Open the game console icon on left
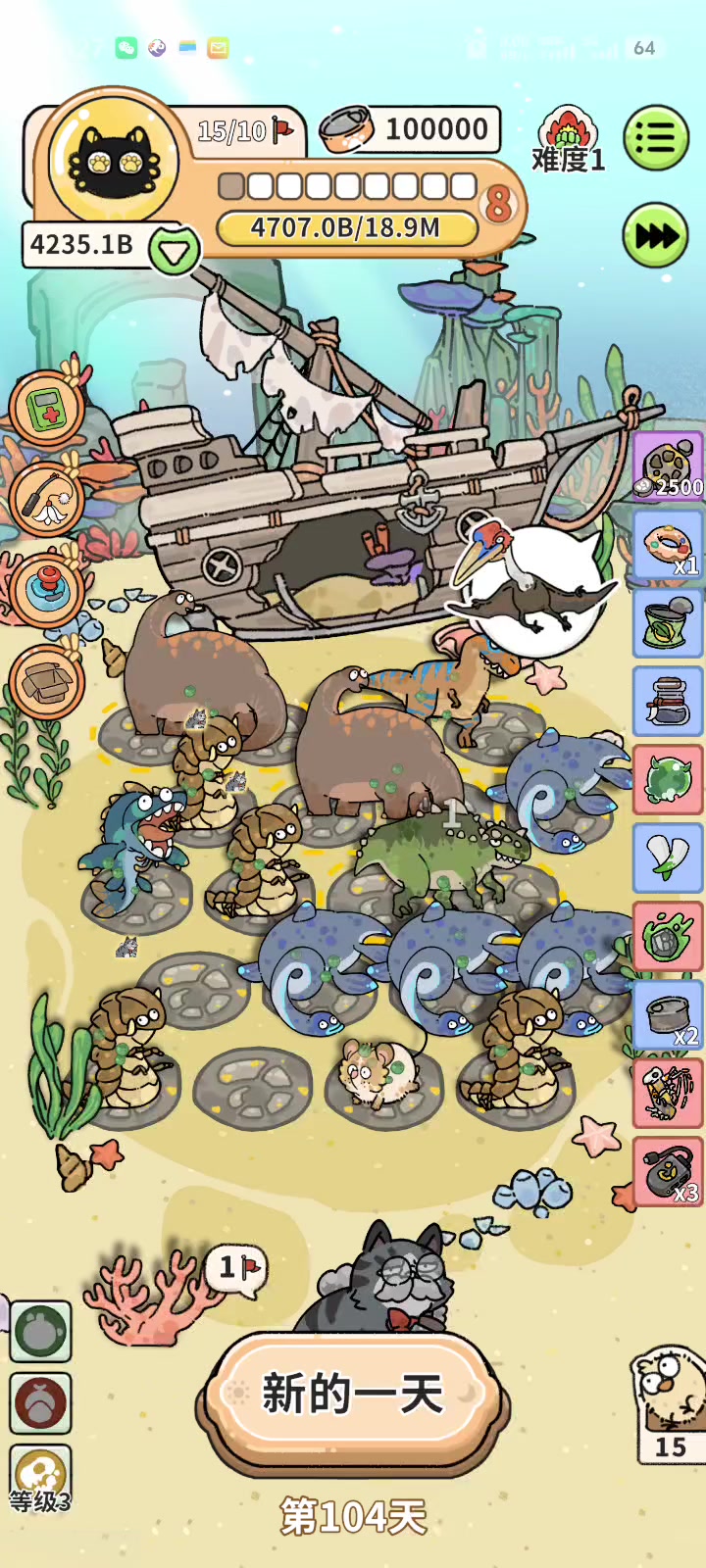The width and height of the screenshot is (706, 1568). click(x=46, y=410)
